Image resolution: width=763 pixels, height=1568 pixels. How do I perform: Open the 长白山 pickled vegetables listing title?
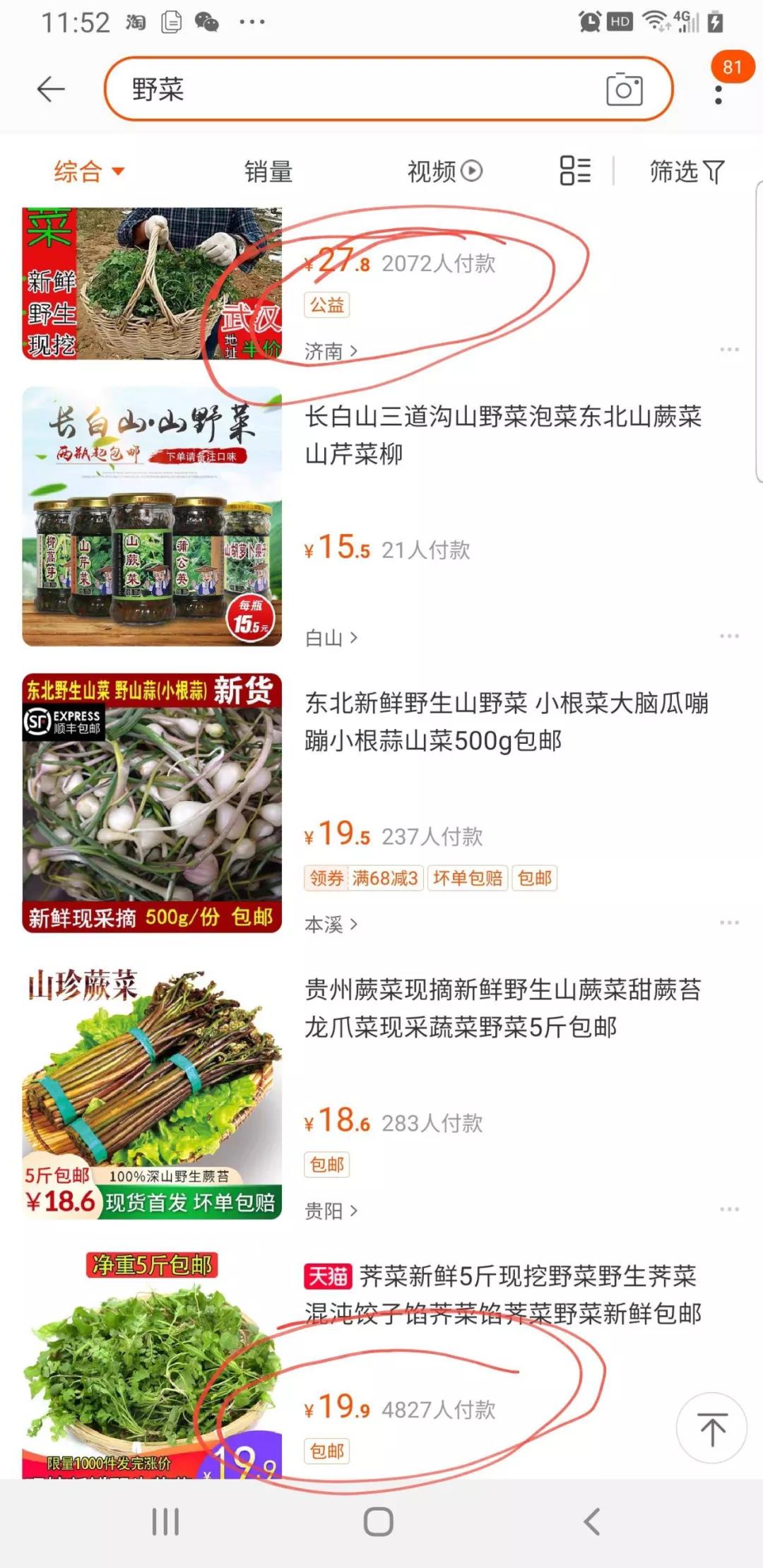point(504,434)
